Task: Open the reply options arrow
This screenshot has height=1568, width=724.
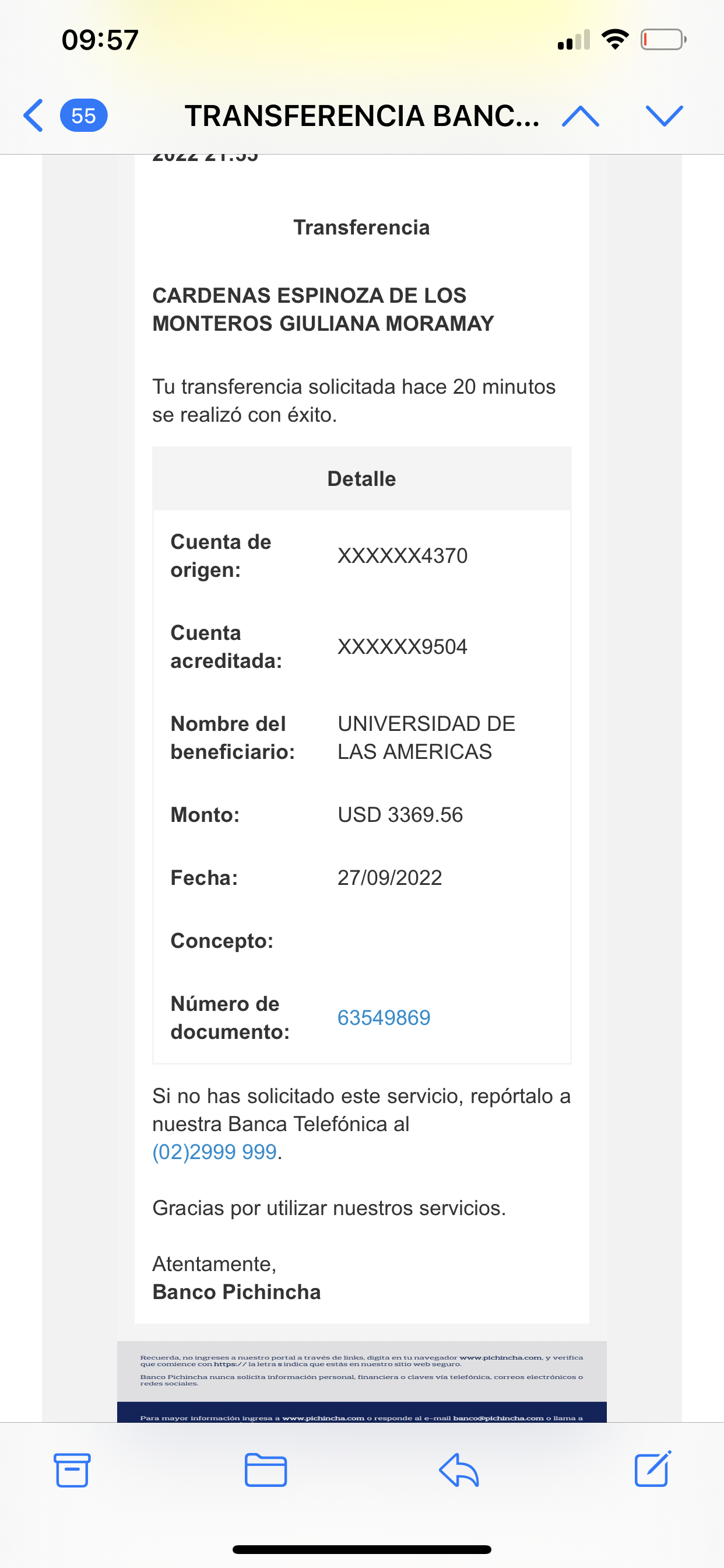Action: coord(459,1470)
